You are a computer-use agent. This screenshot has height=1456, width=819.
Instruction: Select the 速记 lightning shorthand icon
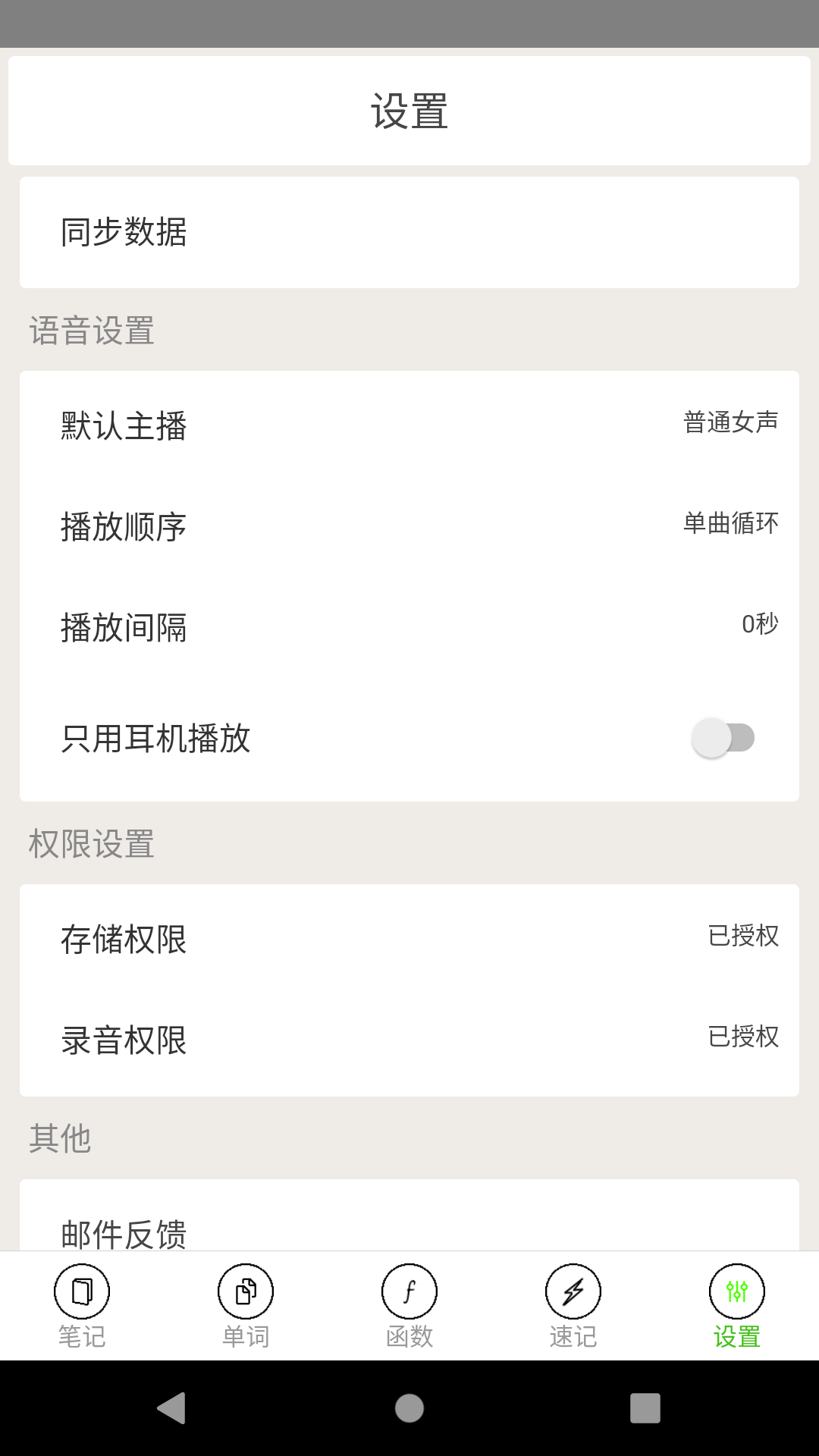point(573,1290)
